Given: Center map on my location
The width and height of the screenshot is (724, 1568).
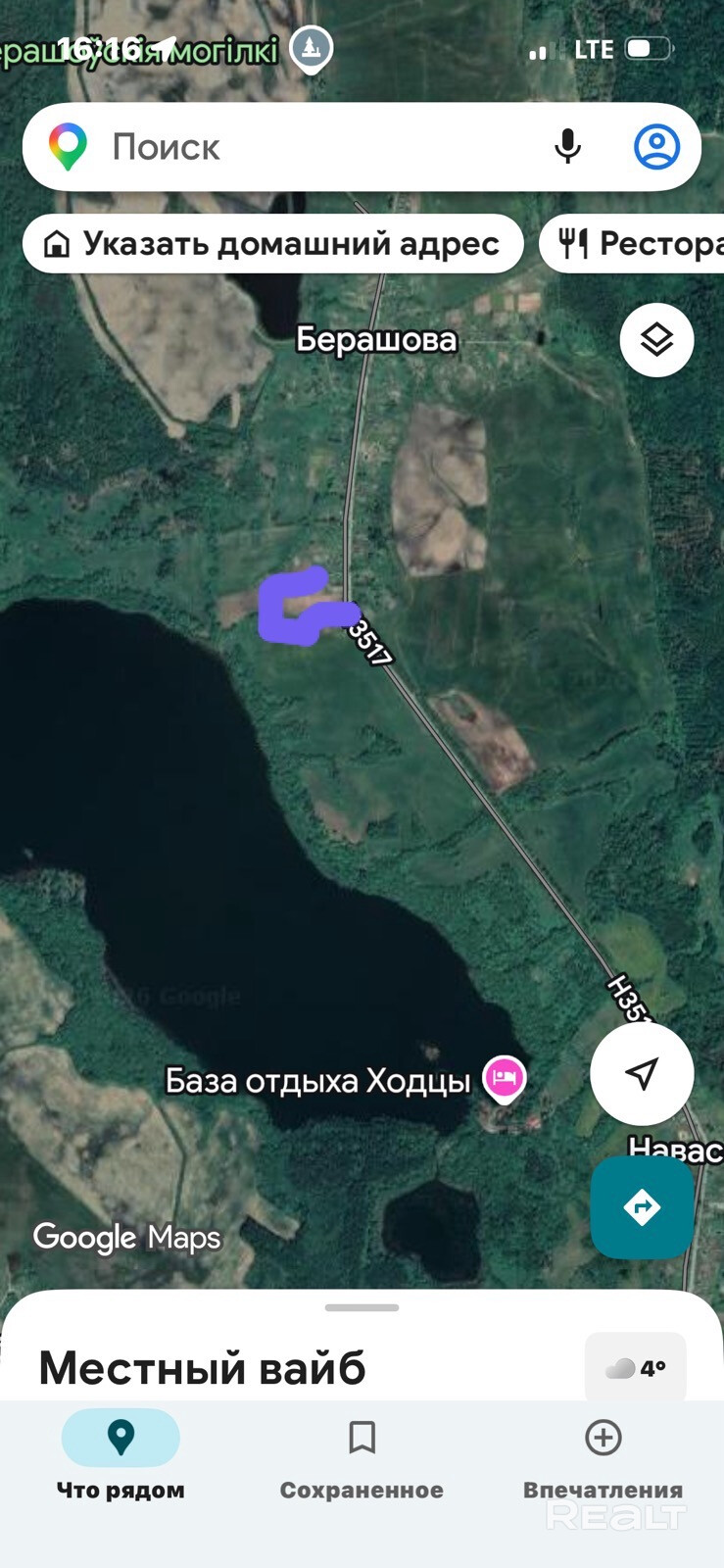Looking at the screenshot, I should pos(642,1073).
